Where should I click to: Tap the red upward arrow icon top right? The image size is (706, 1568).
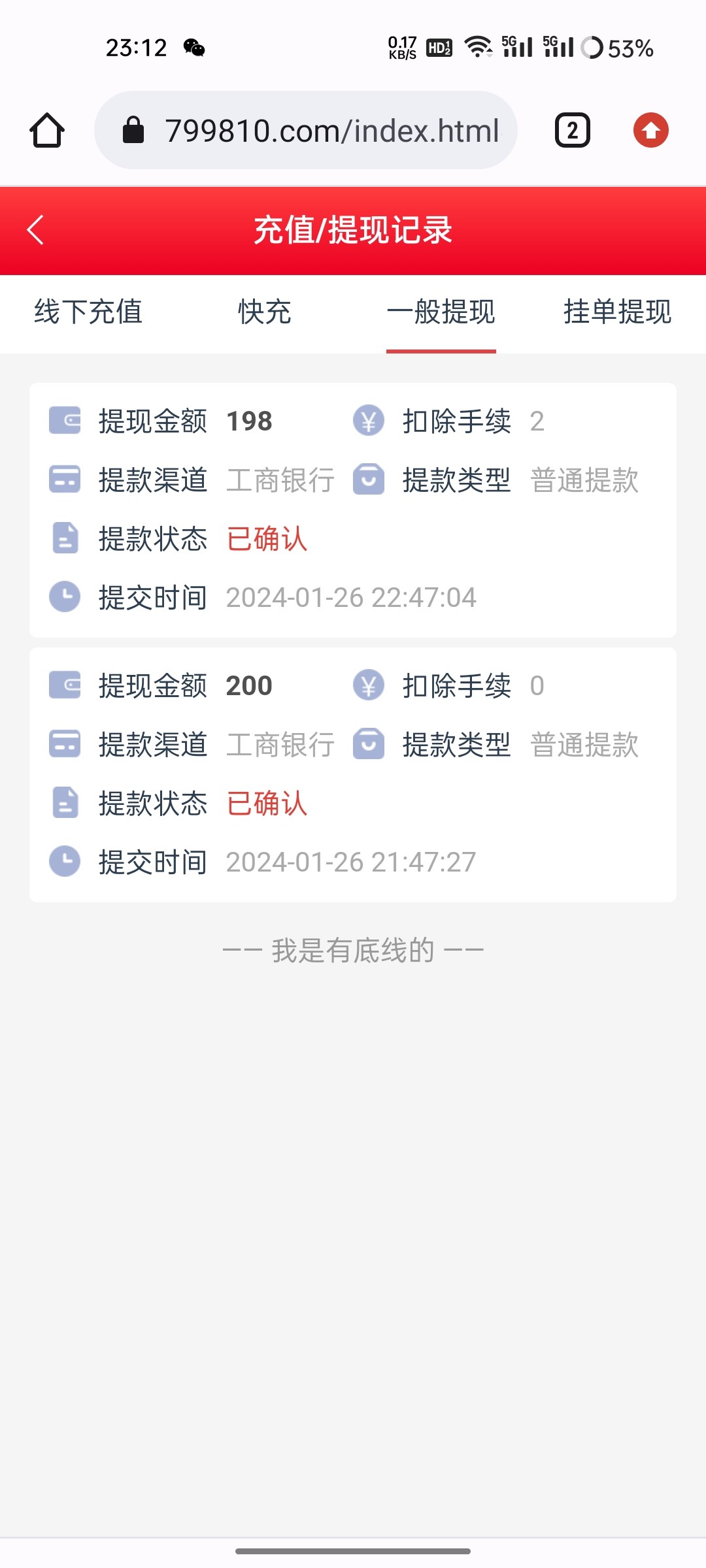650,129
